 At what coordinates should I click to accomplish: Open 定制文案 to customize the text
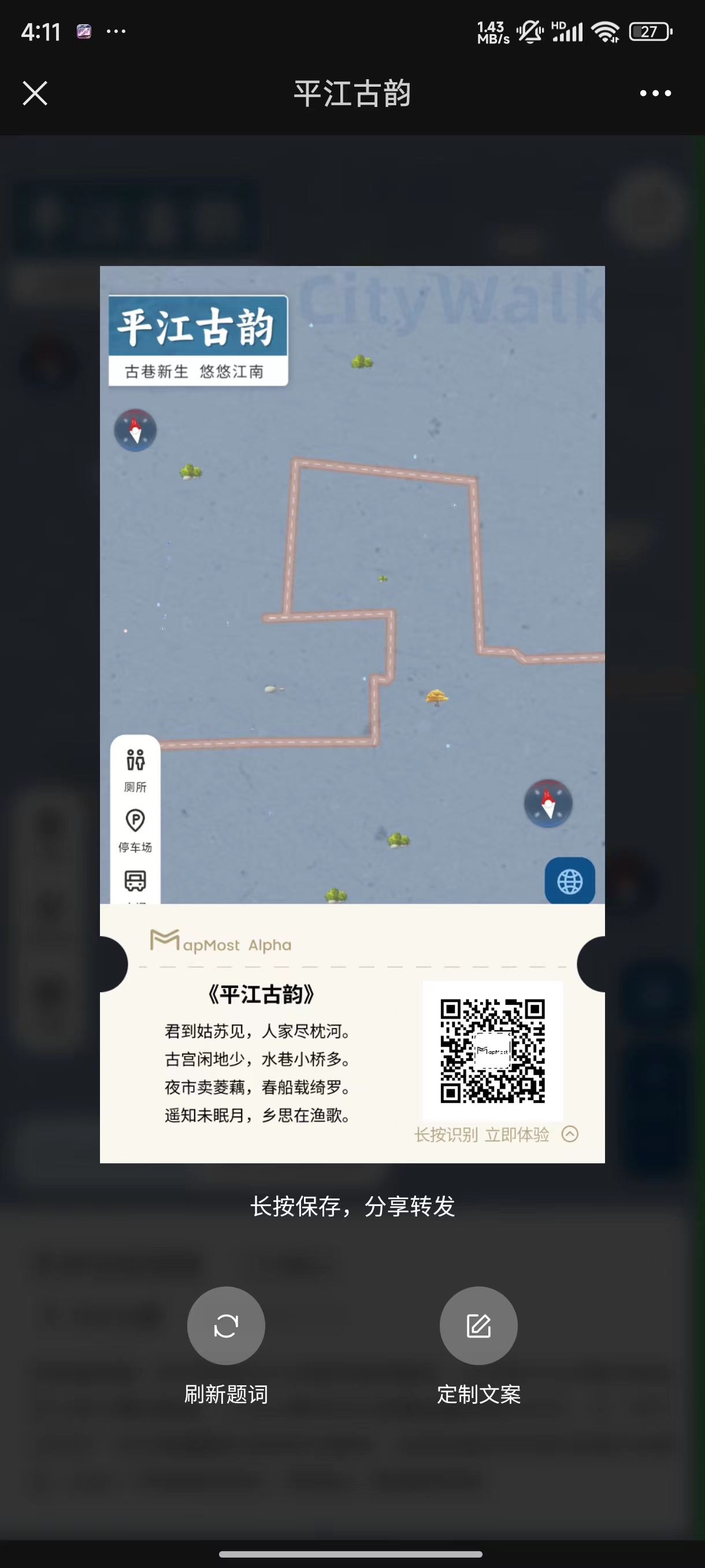click(x=478, y=1325)
